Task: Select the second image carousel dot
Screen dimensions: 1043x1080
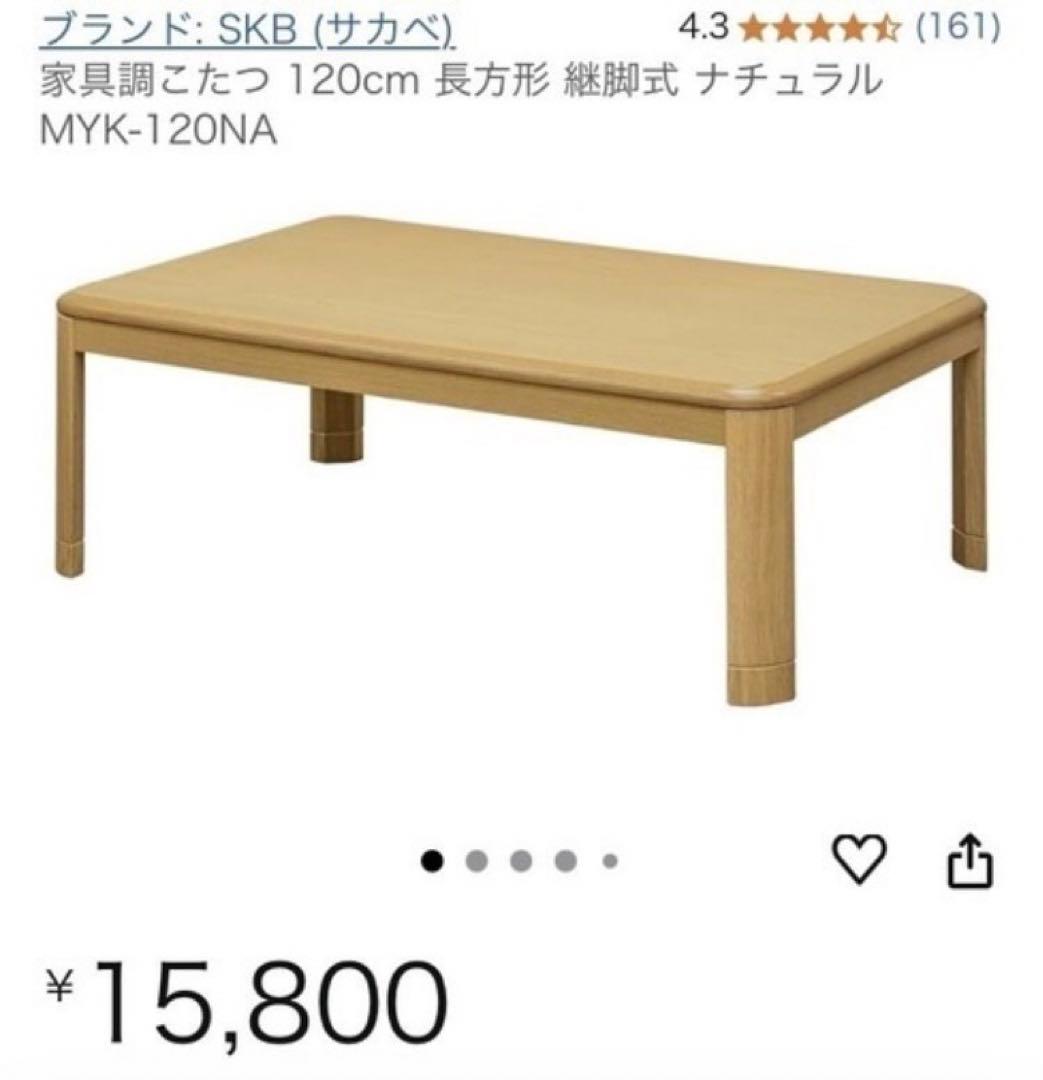Action: (478, 858)
